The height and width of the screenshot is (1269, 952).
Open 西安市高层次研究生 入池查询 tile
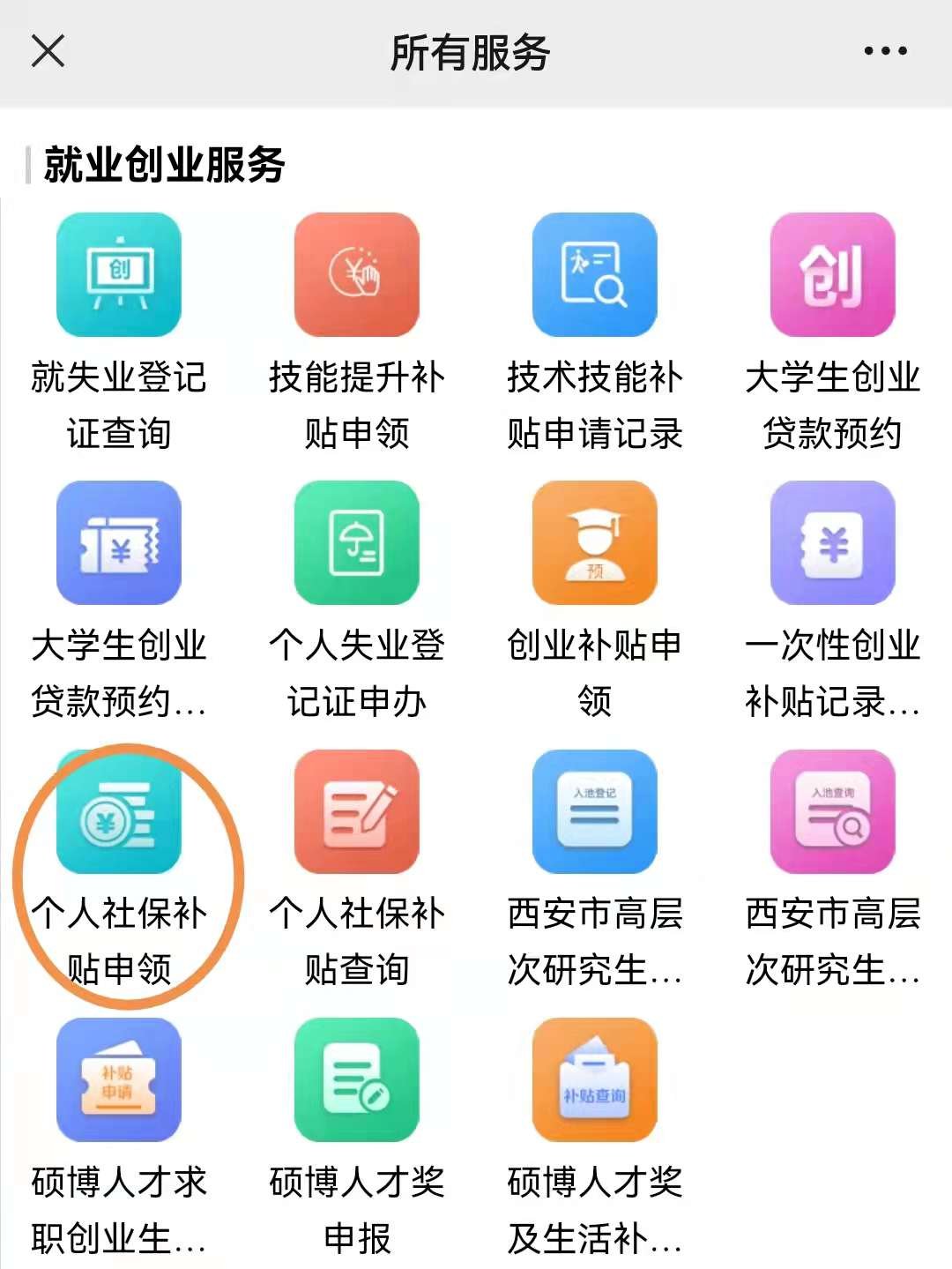coord(832,812)
